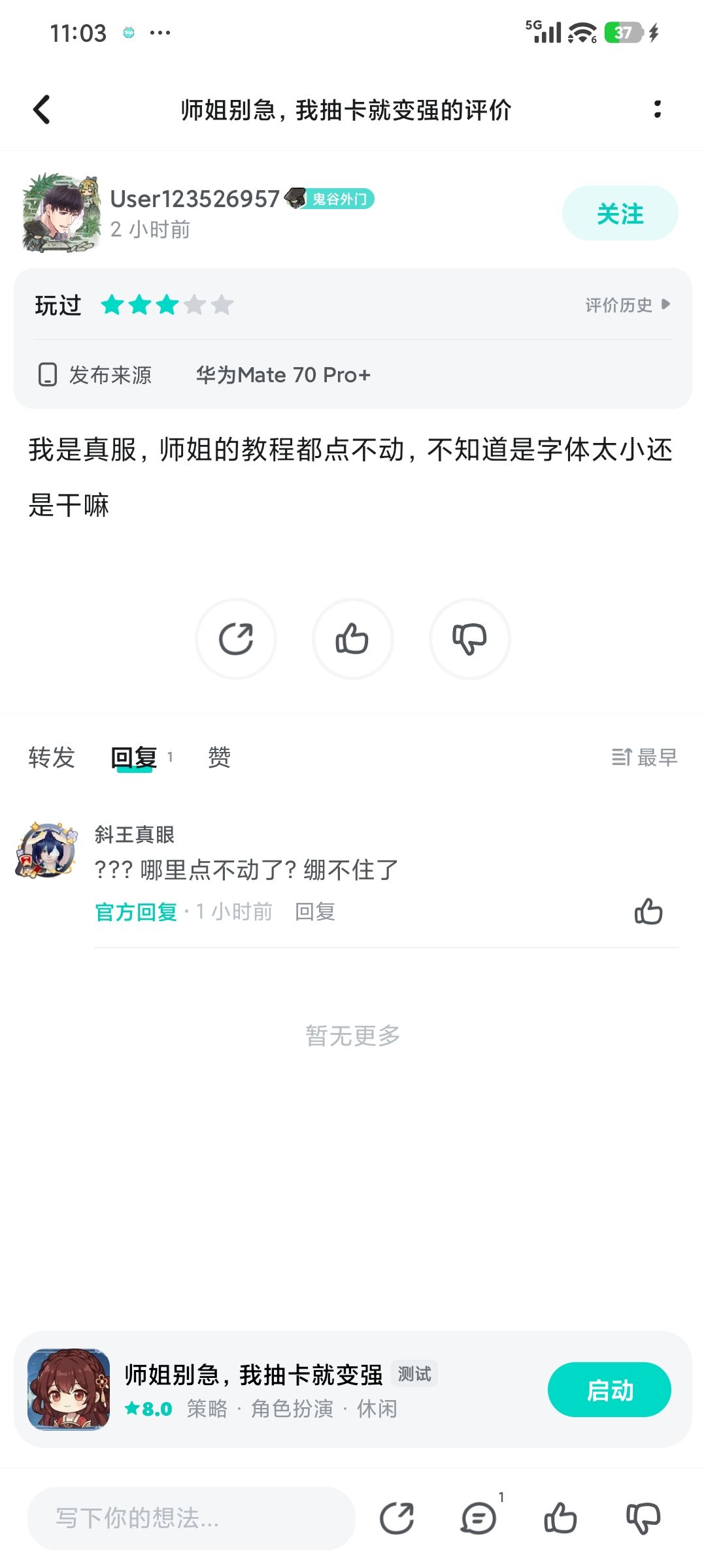Select the 回复 tab
The width and height of the screenshot is (706, 1568).
coord(135,758)
